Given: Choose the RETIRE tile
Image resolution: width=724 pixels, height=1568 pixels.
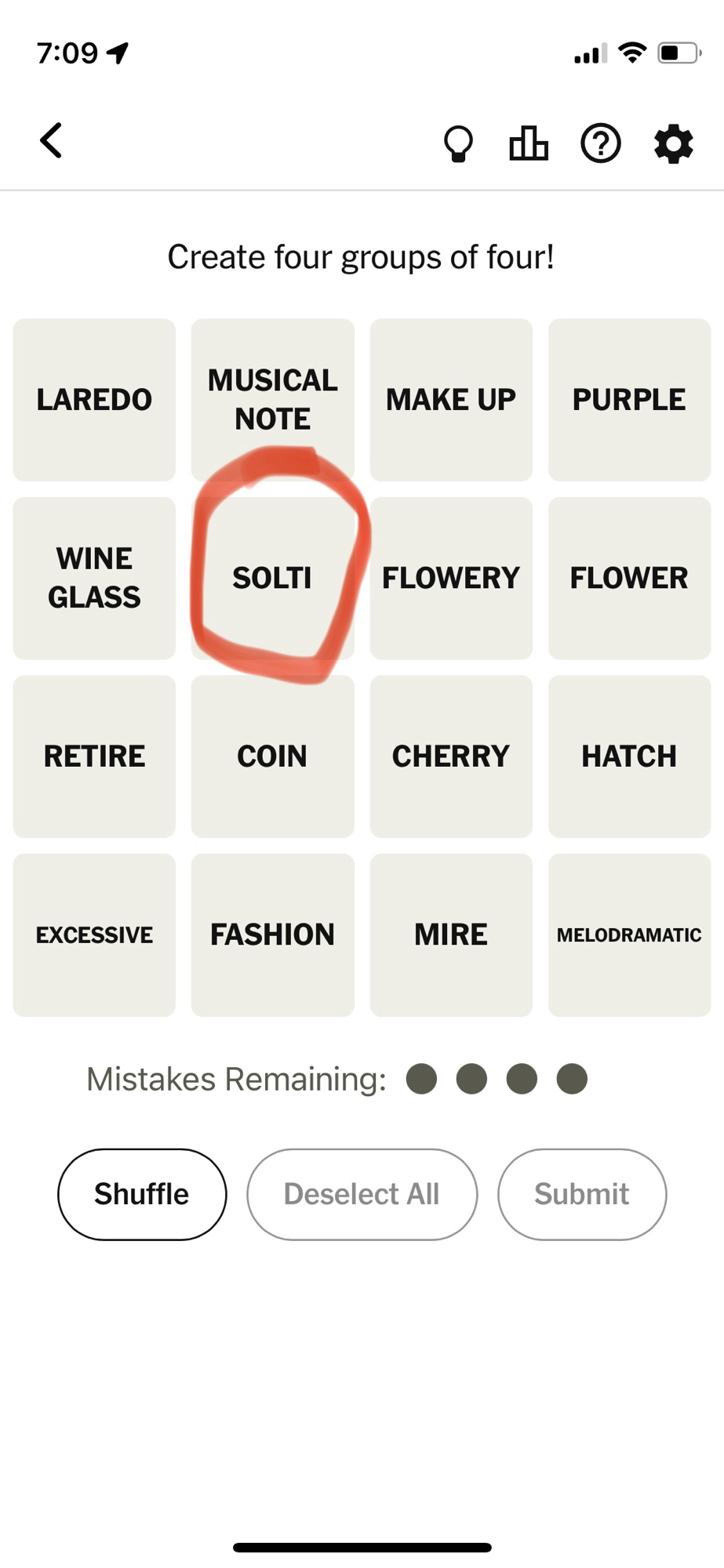Looking at the screenshot, I should click(x=94, y=757).
